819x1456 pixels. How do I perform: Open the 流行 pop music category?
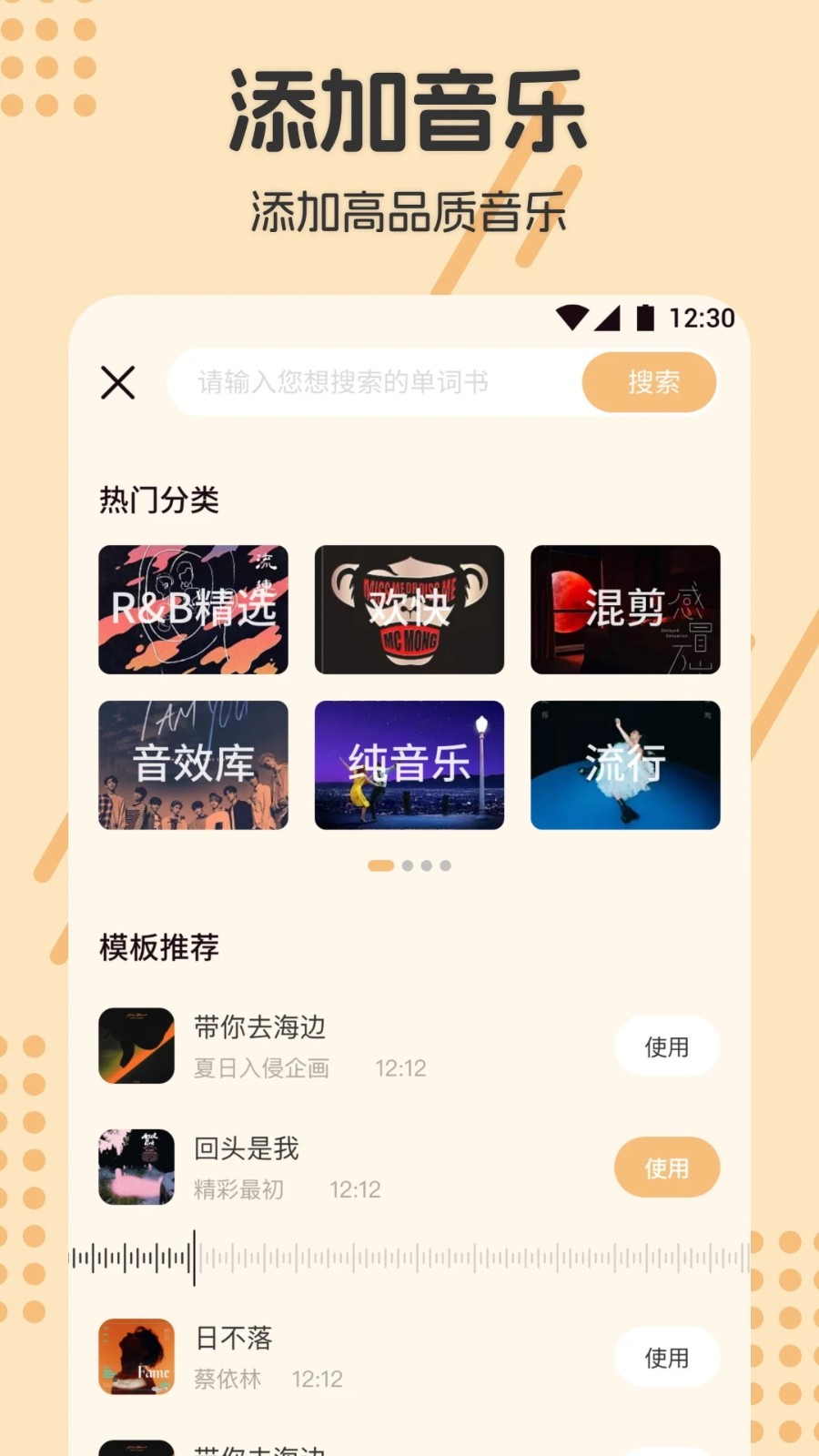pyautogui.click(x=624, y=765)
